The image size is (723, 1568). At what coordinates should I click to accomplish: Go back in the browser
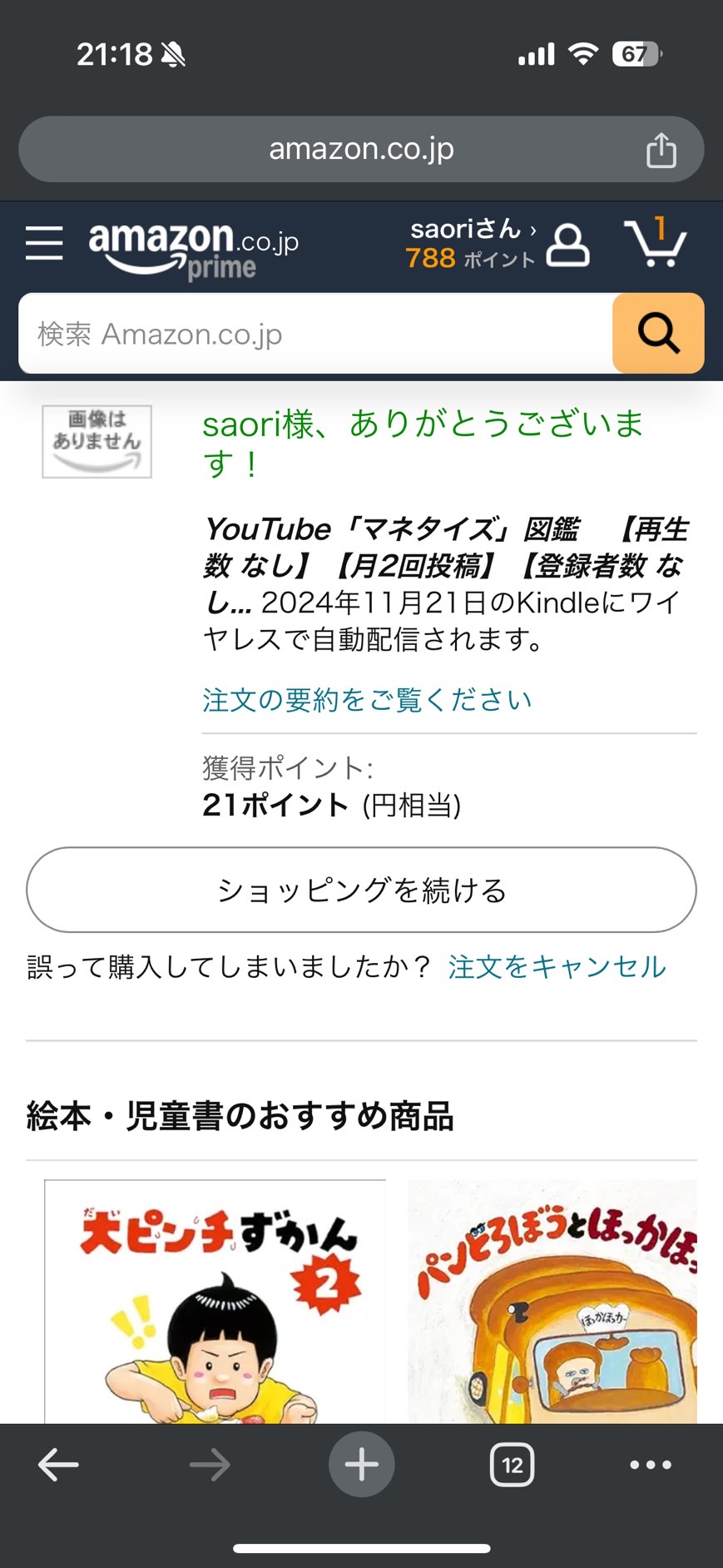click(59, 1465)
